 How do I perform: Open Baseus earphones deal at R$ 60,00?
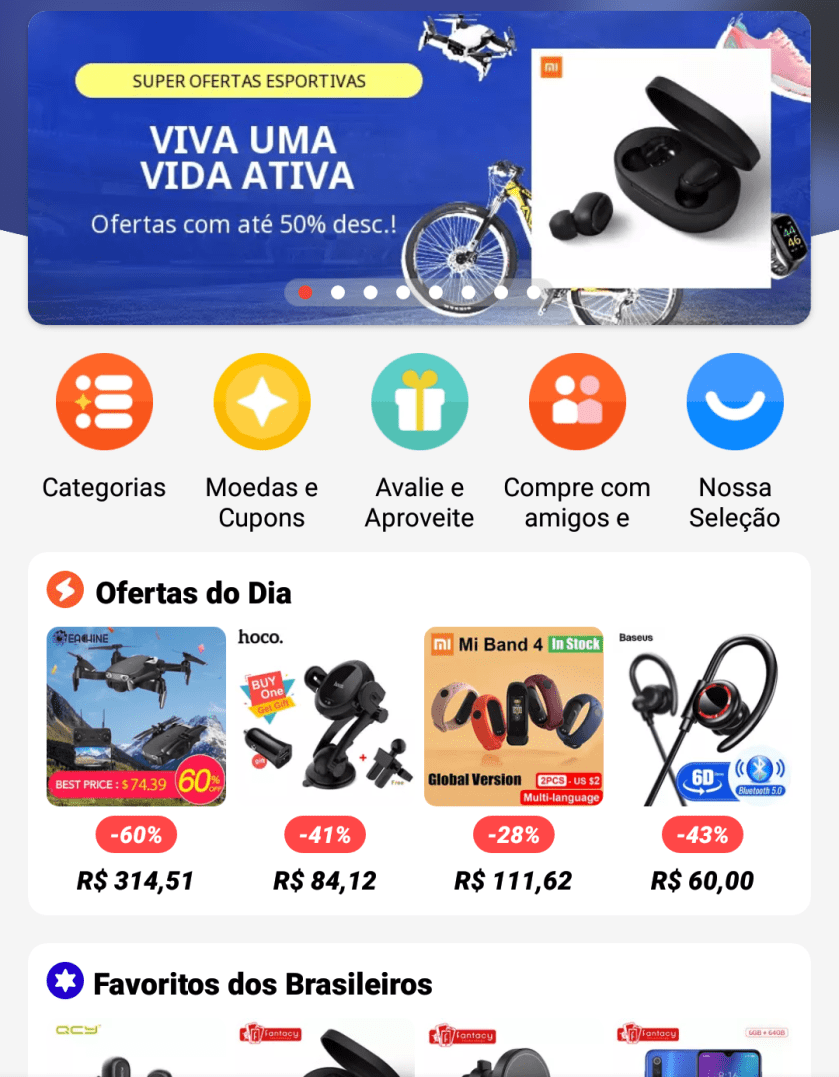coord(702,716)
